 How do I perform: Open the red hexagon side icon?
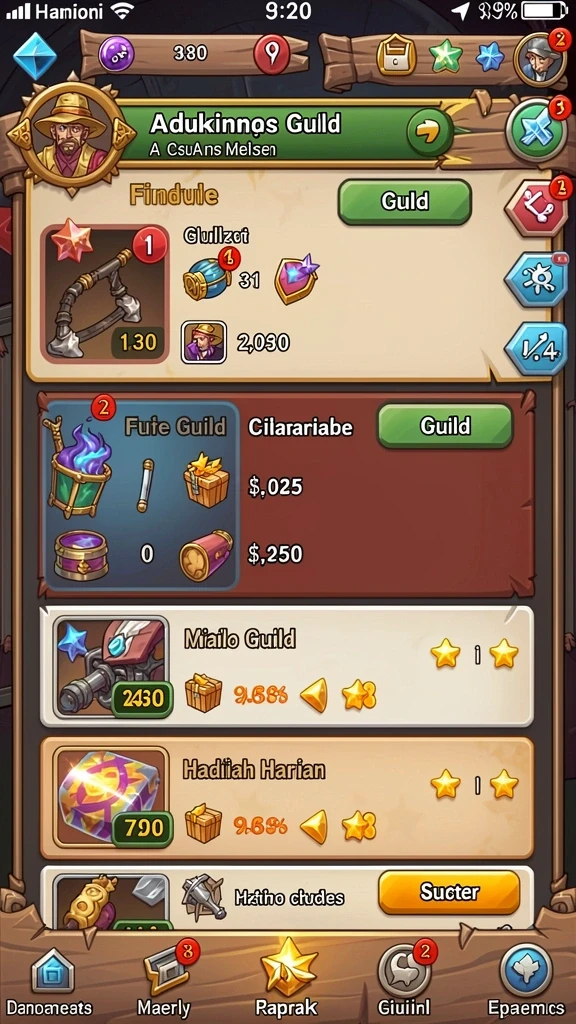pos(537,208)
